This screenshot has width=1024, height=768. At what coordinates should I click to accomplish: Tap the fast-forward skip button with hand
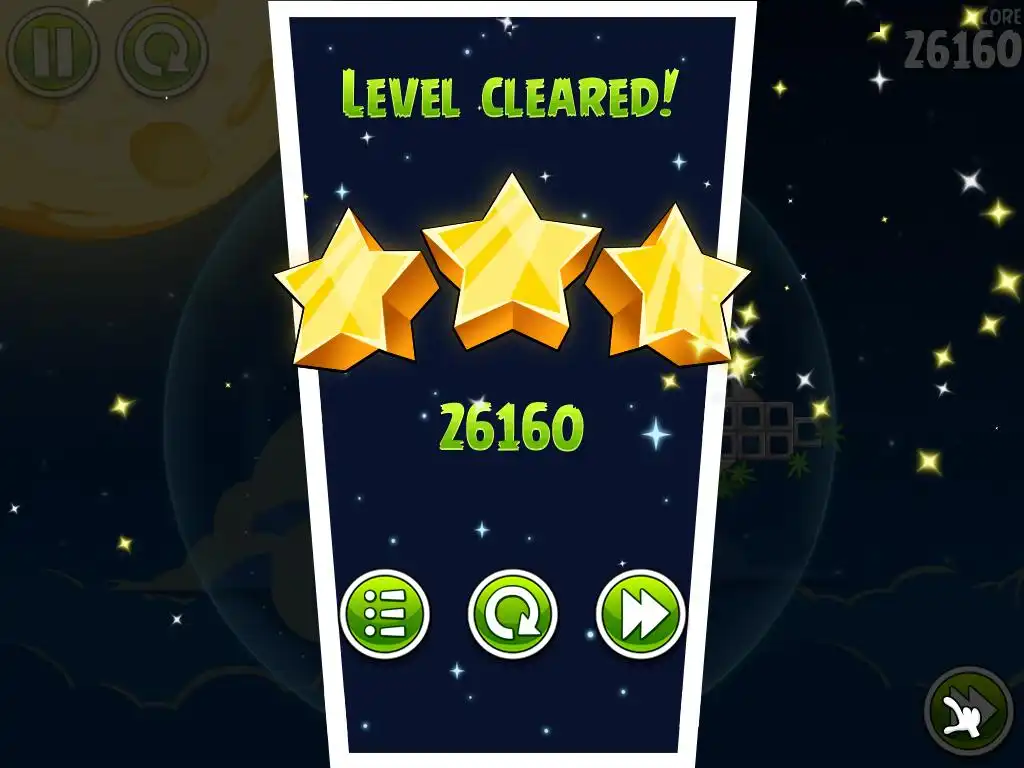click(968, 711)
